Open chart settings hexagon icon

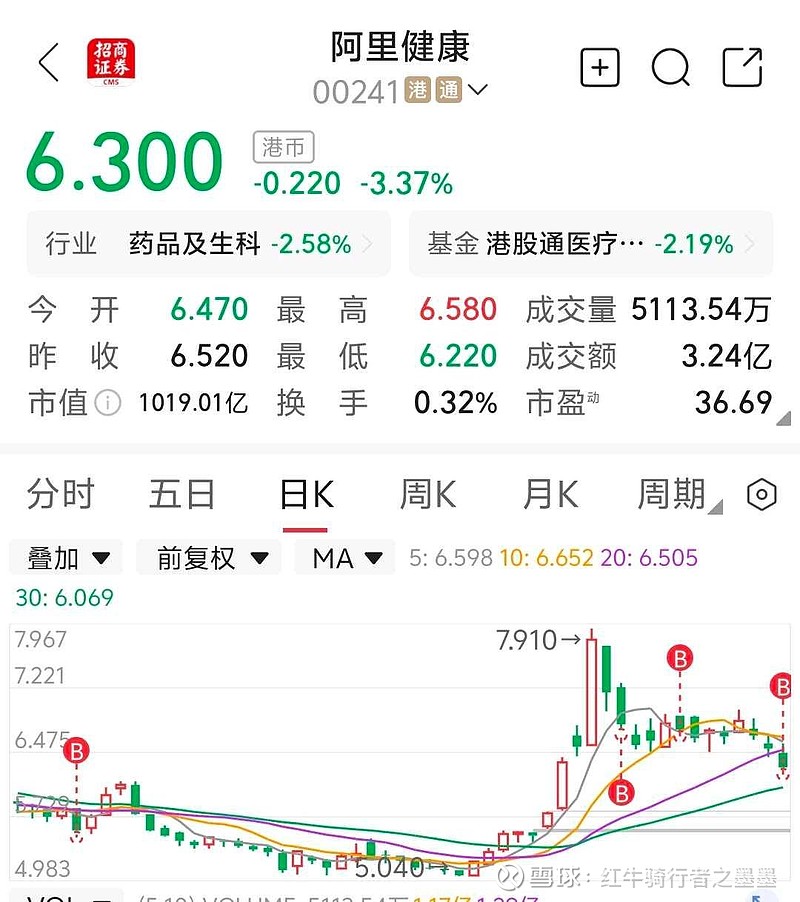click(762, 494)
